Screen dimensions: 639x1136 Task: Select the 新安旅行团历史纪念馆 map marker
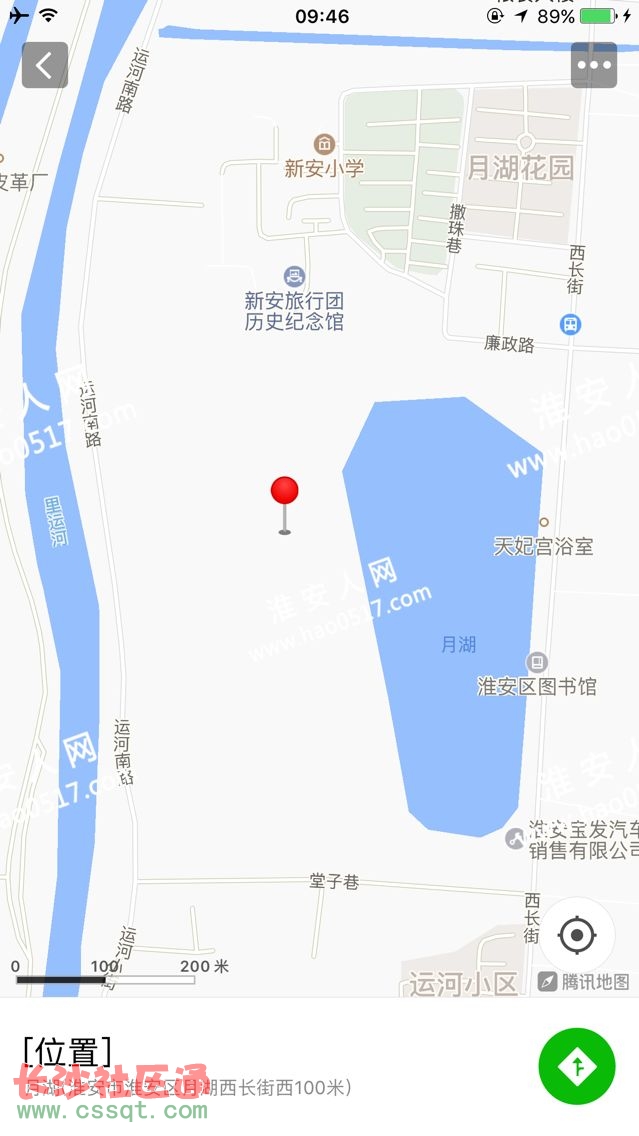click(294, 275)
